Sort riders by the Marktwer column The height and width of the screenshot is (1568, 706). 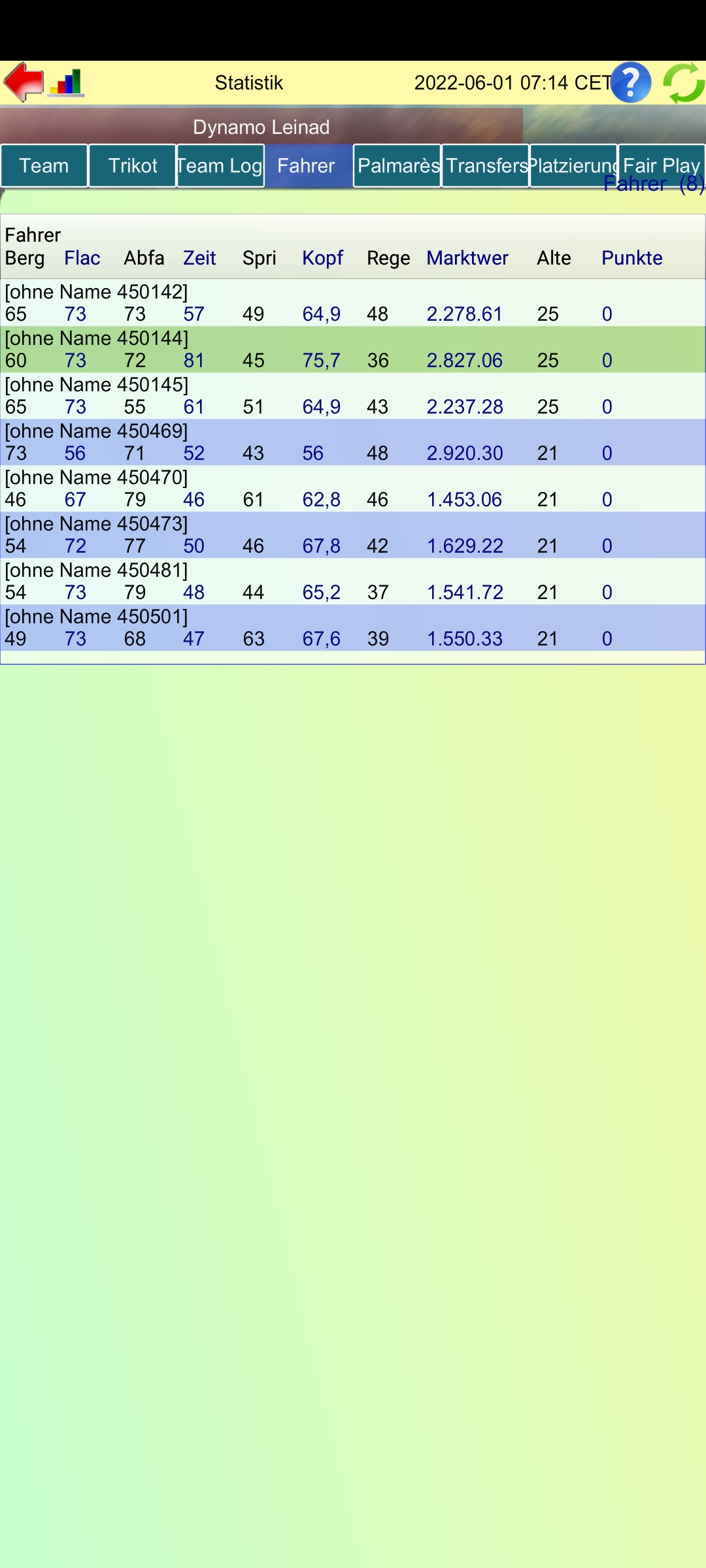pos(467,257)
